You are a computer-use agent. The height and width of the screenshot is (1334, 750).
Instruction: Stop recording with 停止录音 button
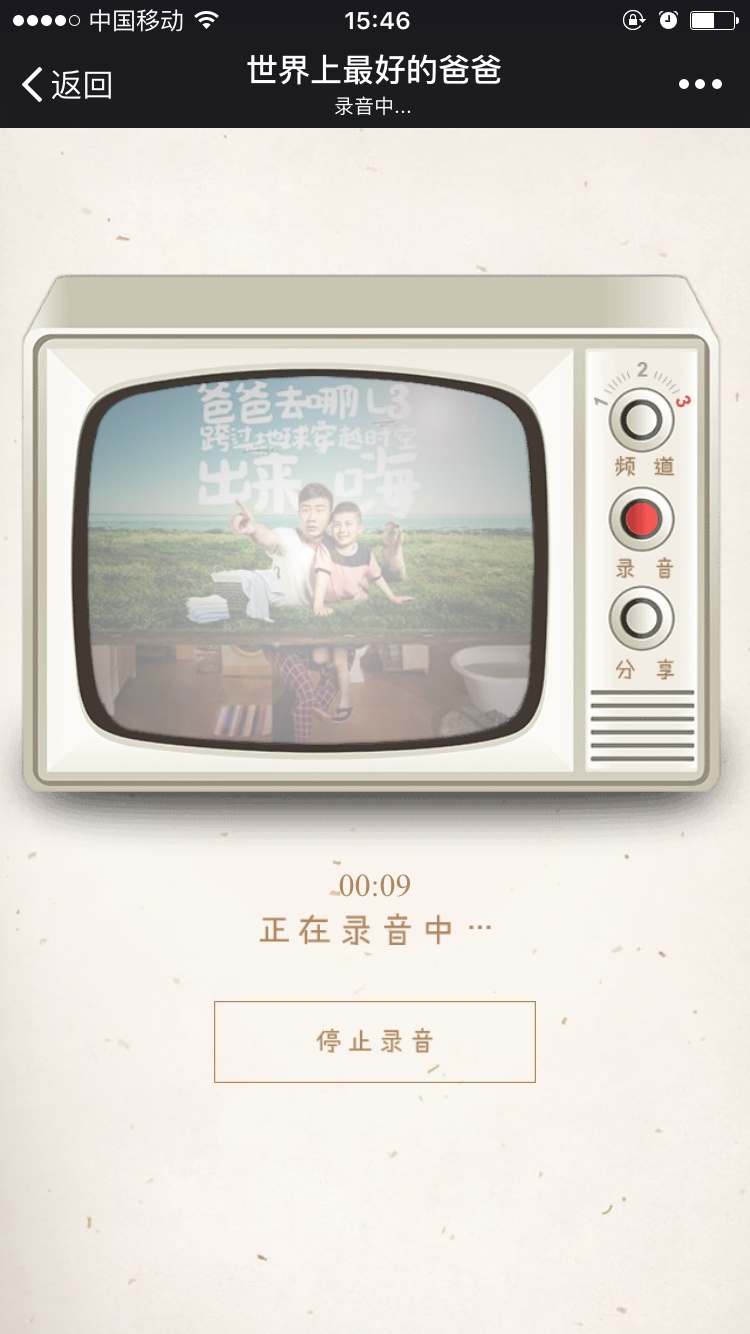coord(375,1041)
